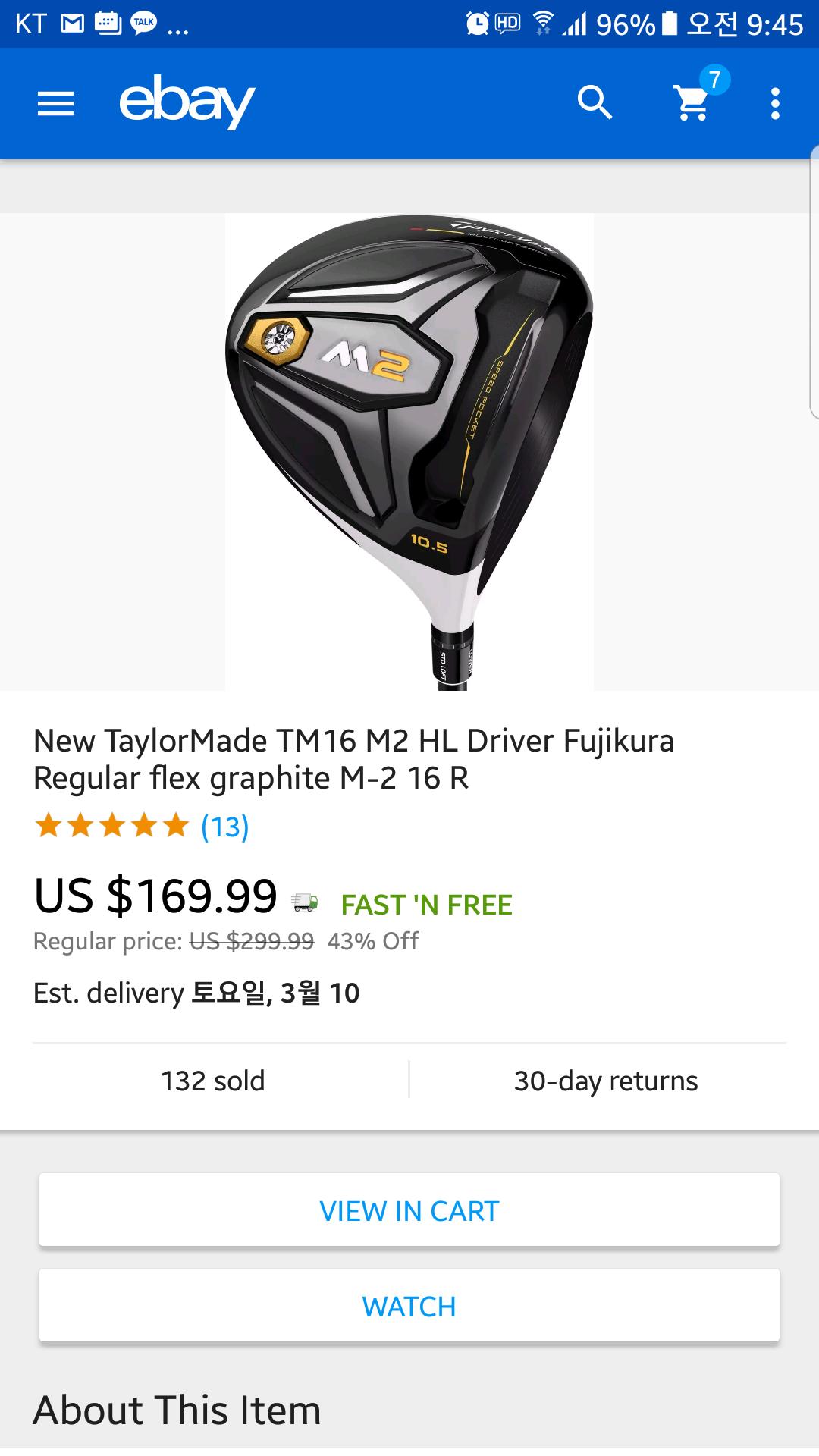Open the shopping cart with 7 items
The height and width of the screenshot is (1456, 819).
pos(693,102)
